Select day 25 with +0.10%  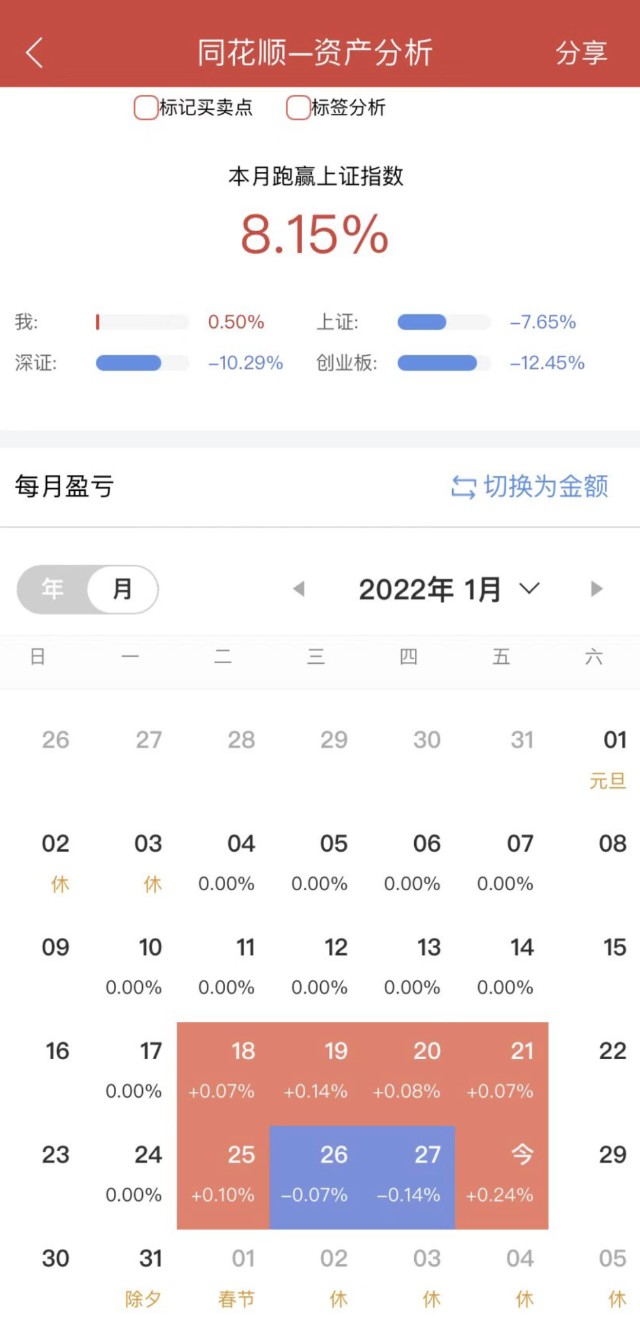point(223,1178)
